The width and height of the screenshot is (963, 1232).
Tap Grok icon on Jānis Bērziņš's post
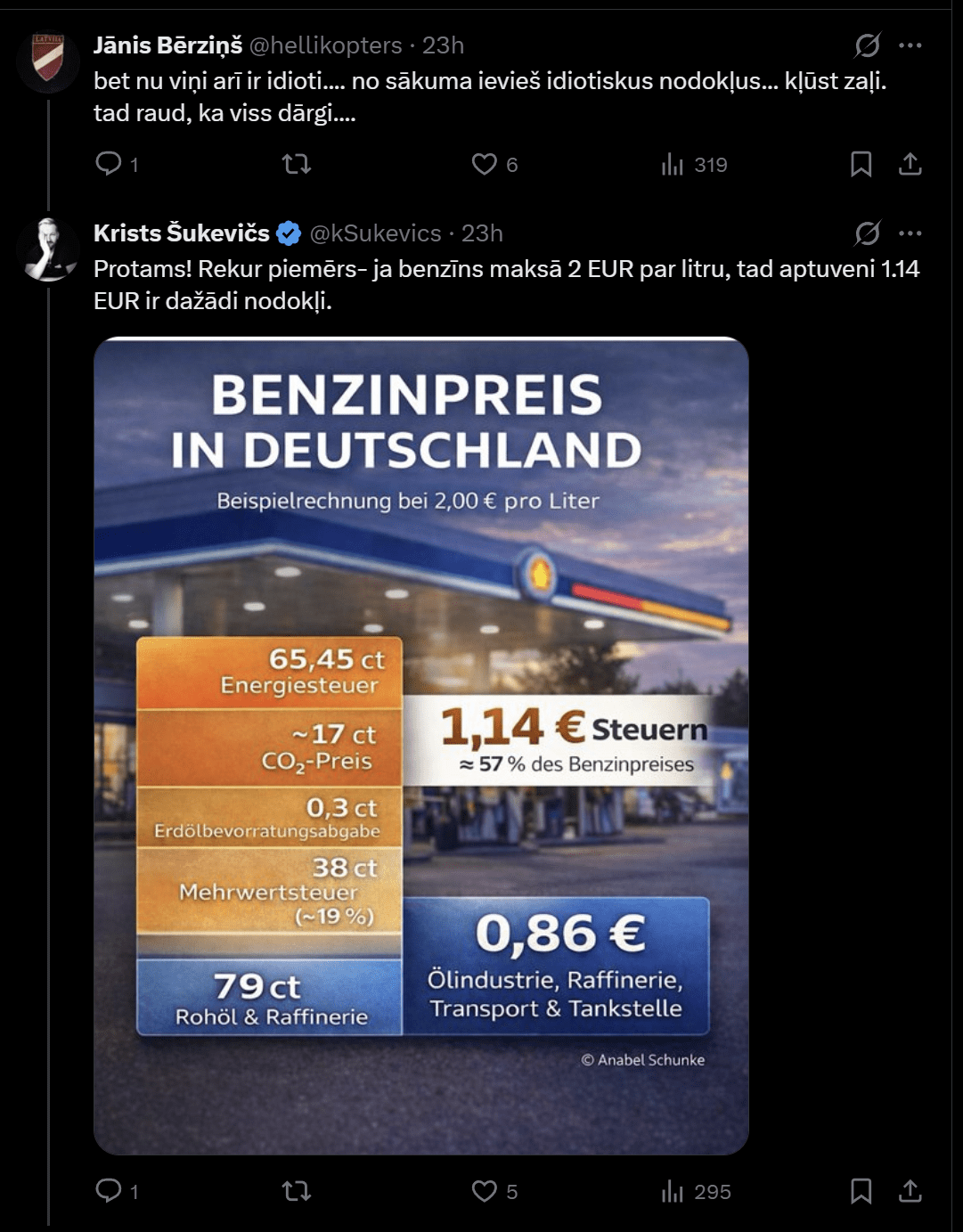click(867, 45)
